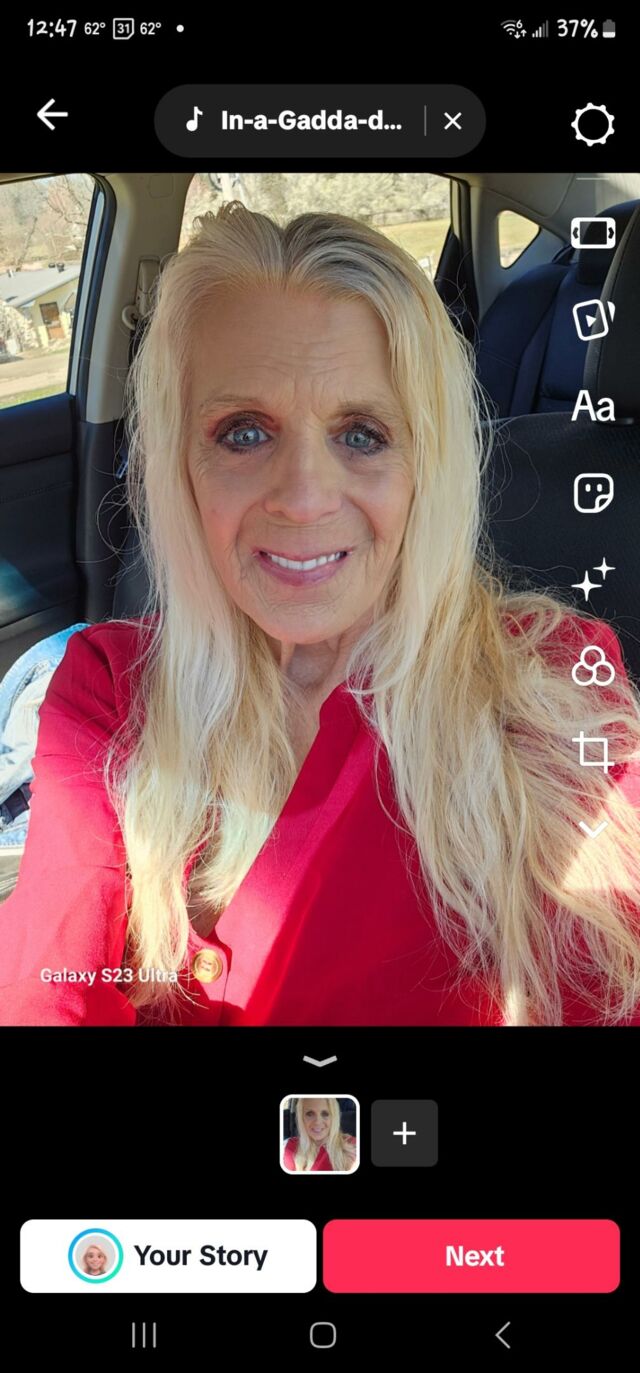The image size is (640, 1373).
Task: Open the stickers tool
Action: click(592, 493)
